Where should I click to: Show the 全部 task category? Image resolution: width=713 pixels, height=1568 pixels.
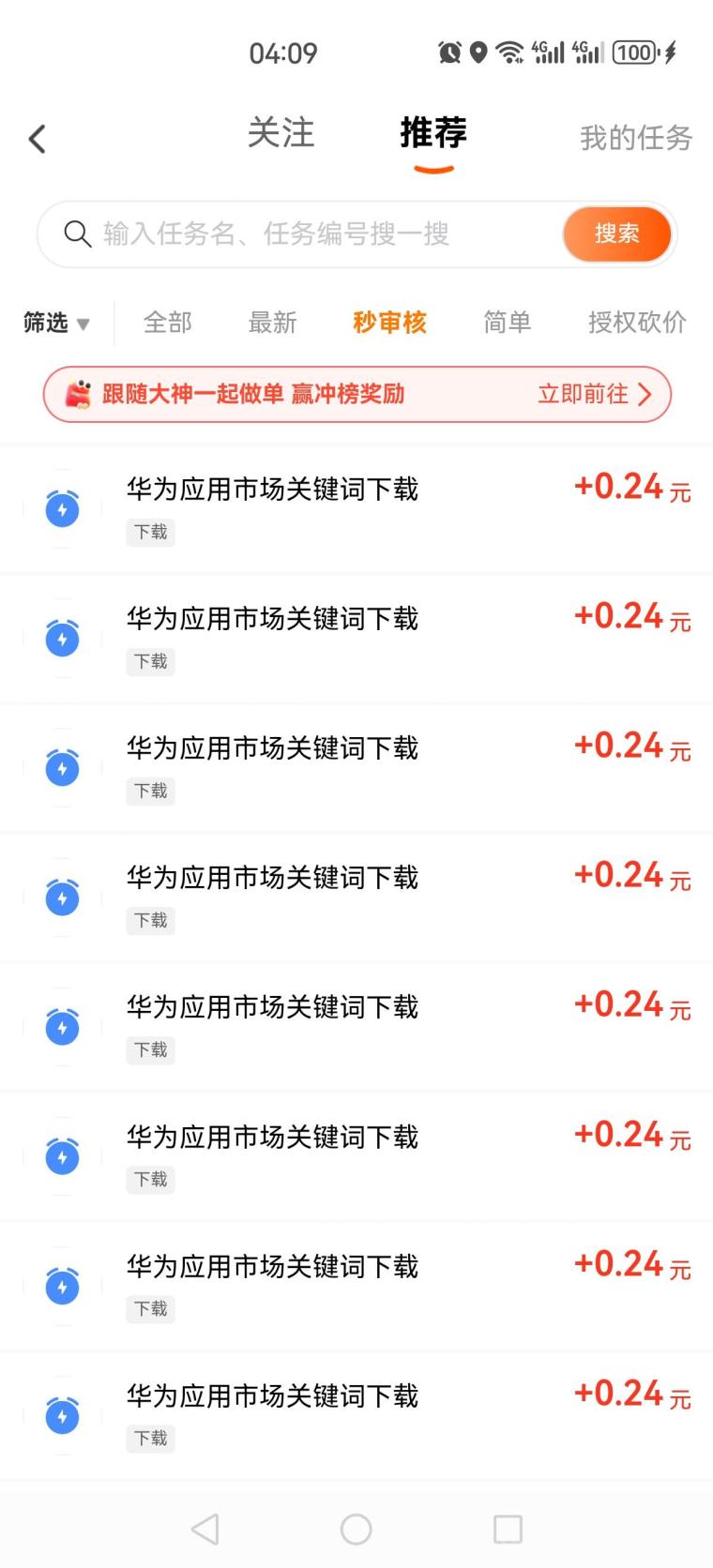coord(167,324)
